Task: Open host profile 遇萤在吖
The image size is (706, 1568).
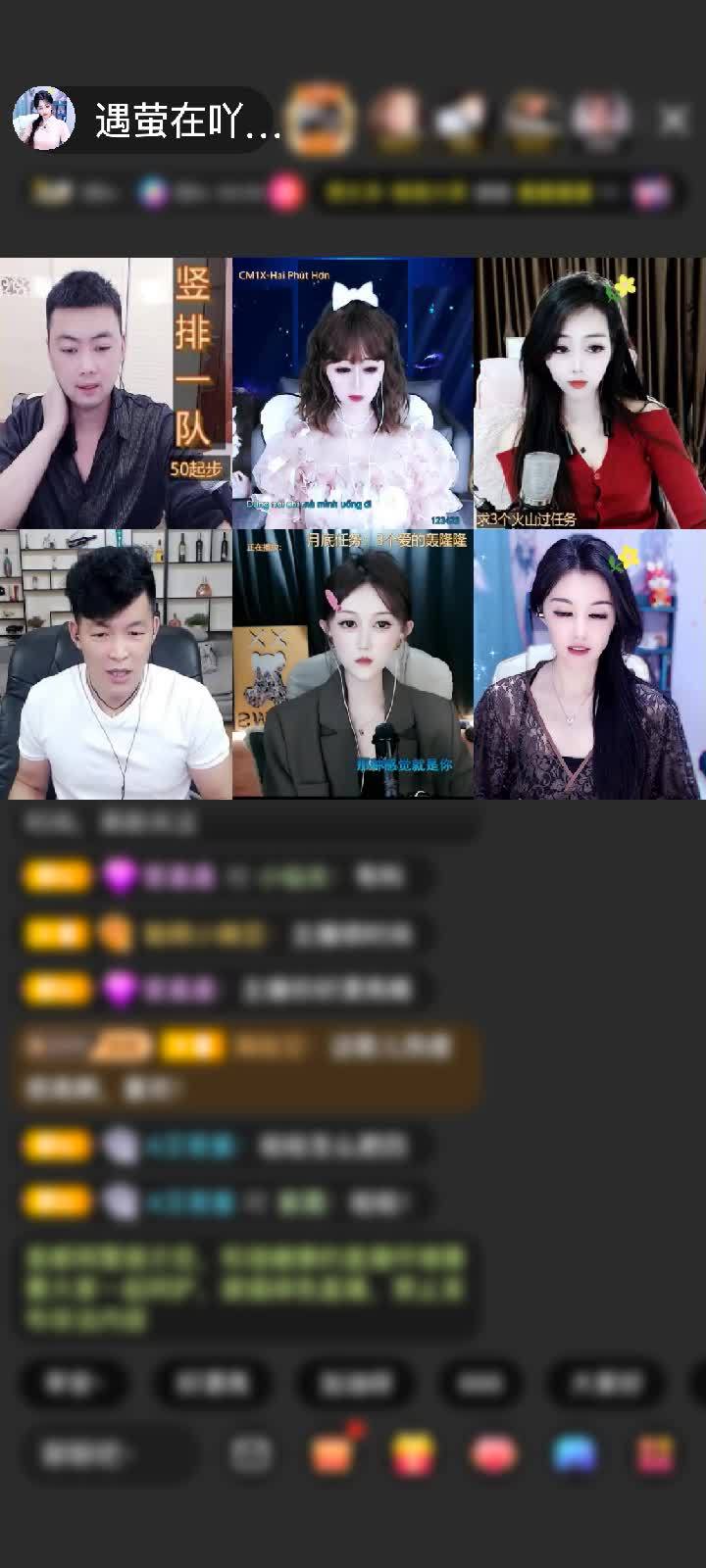Action: point(186,122)
